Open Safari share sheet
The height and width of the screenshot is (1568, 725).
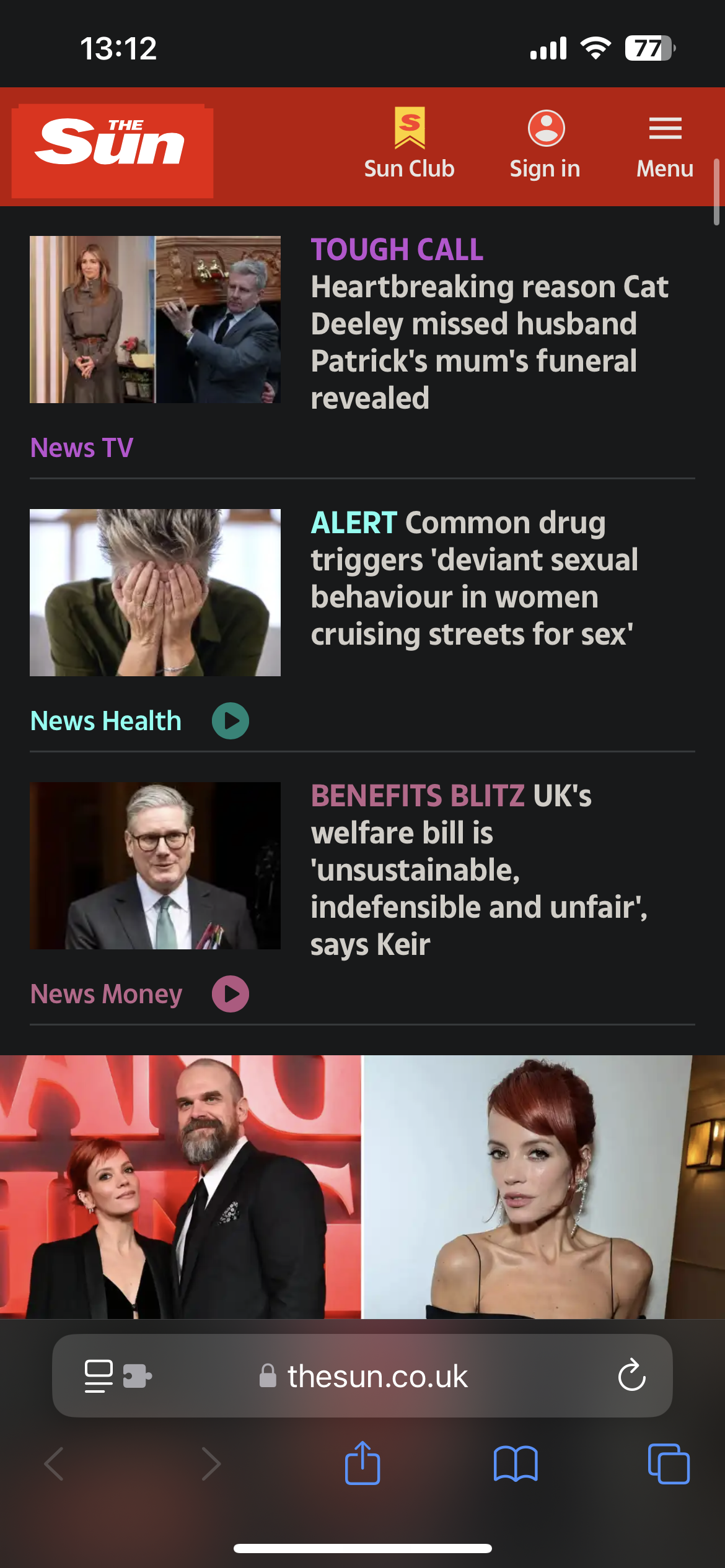coord(362,1464)
